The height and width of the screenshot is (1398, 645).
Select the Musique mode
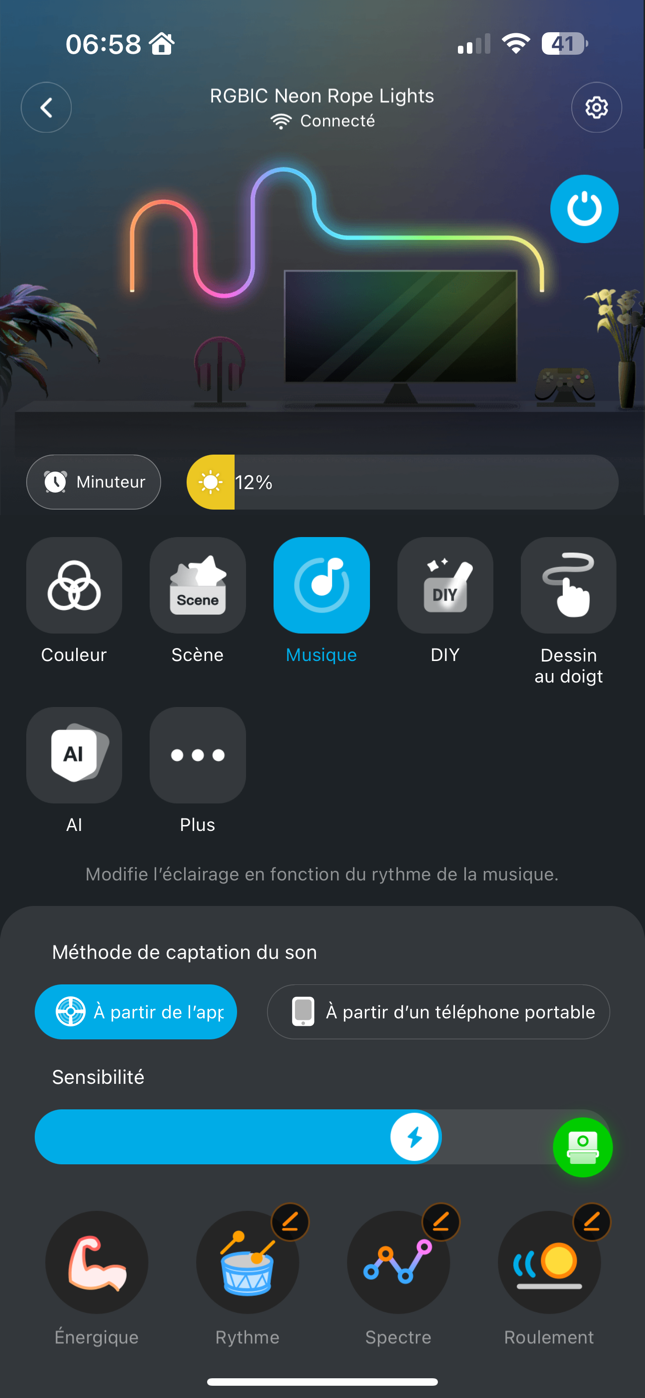(x=321, y=586)
